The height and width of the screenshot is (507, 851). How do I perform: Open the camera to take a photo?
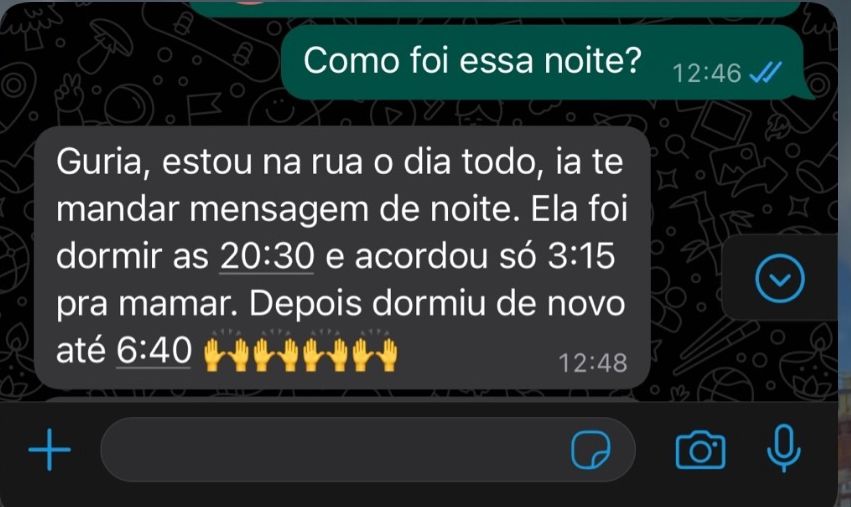[700, 451]
